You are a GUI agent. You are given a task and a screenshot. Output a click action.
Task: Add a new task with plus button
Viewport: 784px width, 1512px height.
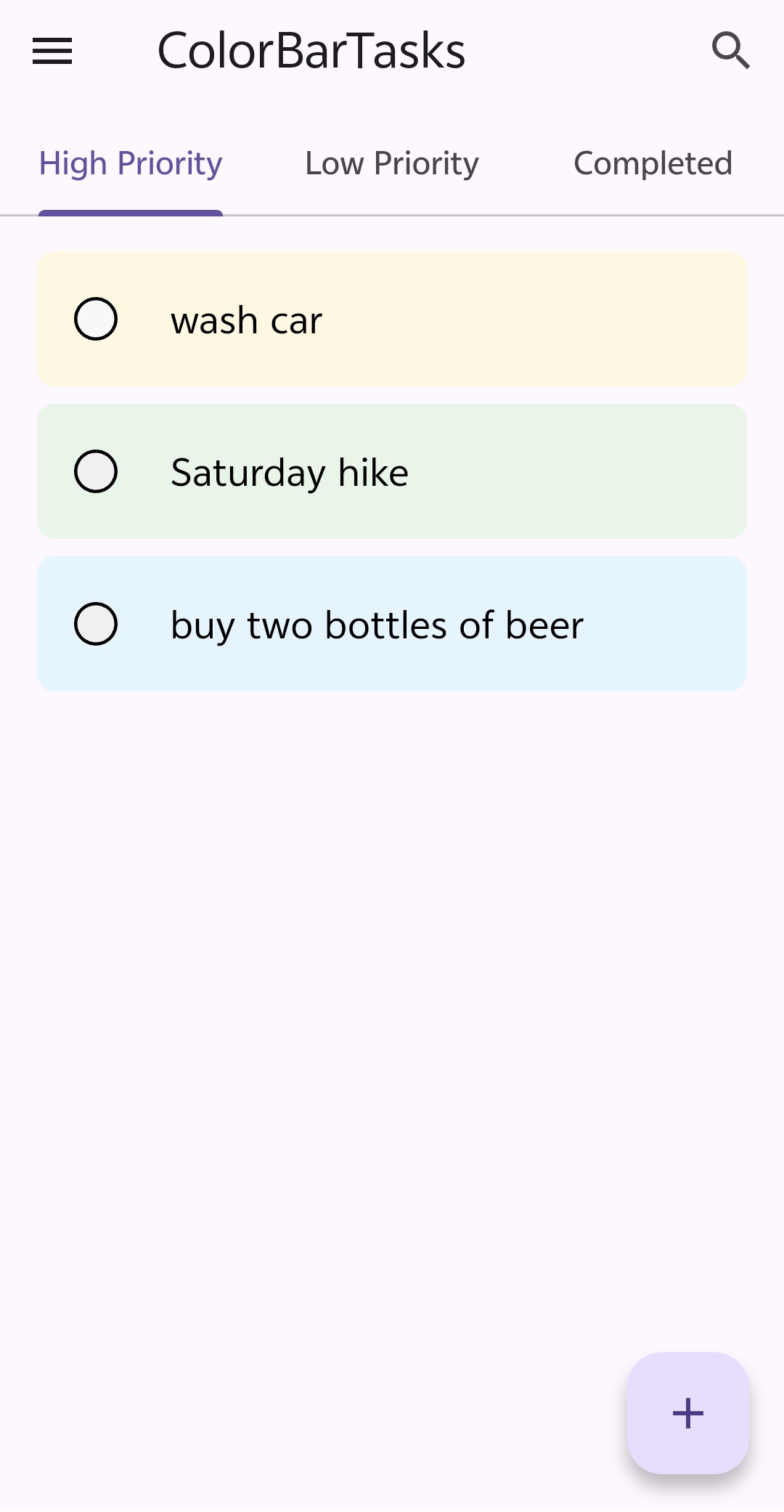tap(687, 1413)
